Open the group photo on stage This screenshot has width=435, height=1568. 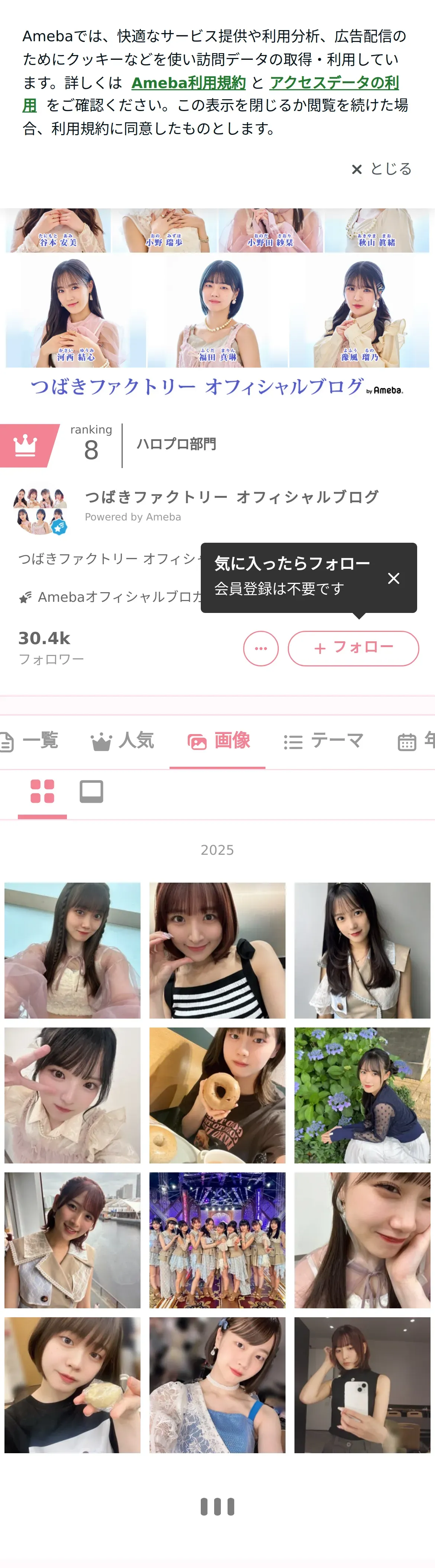point(217,1240)
